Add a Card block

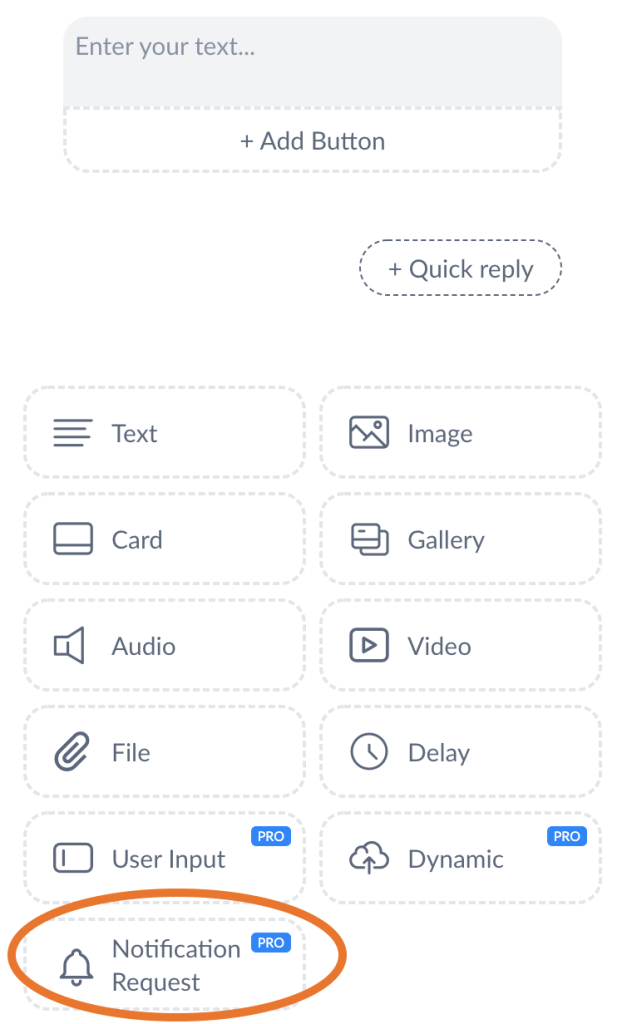[x=164, y=540]
